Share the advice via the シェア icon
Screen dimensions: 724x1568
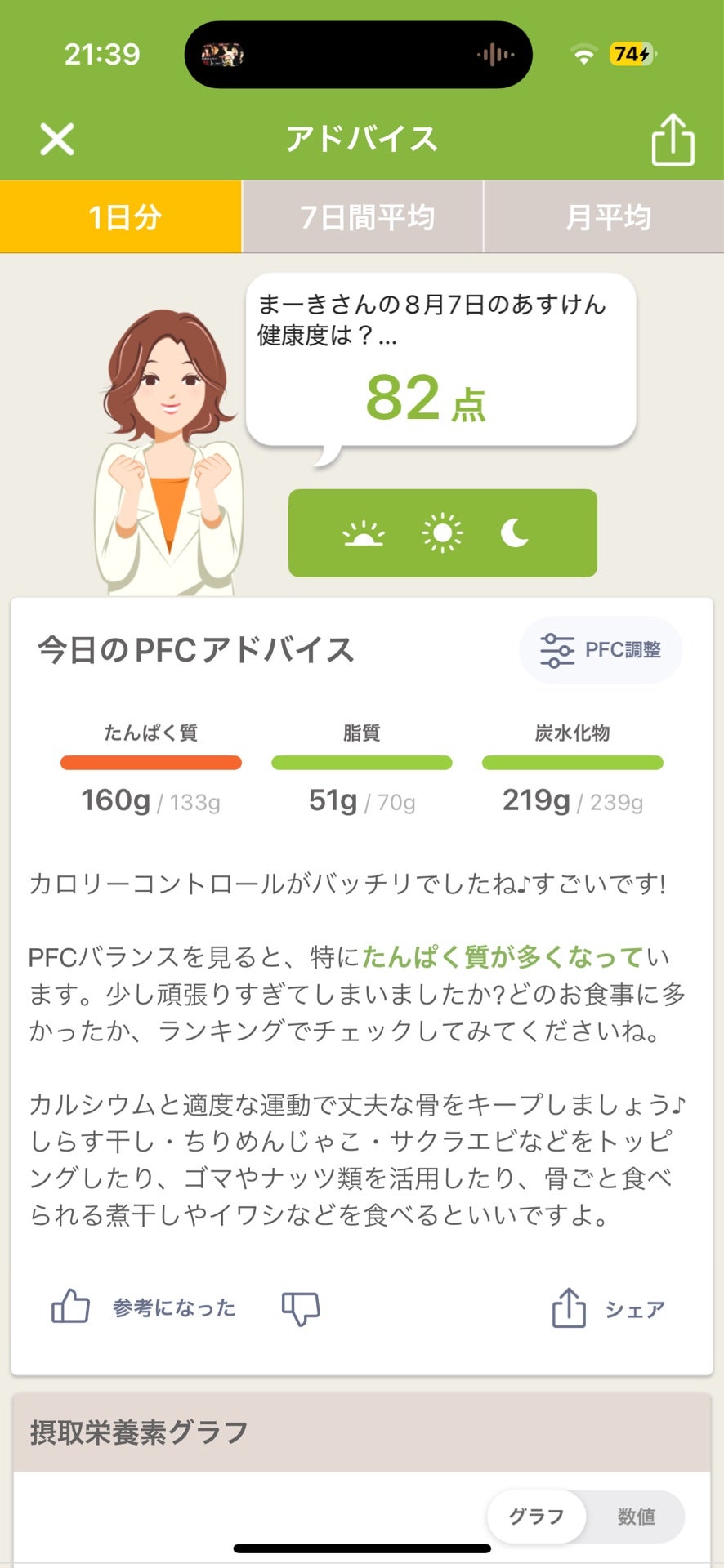tap(568, 1307)
